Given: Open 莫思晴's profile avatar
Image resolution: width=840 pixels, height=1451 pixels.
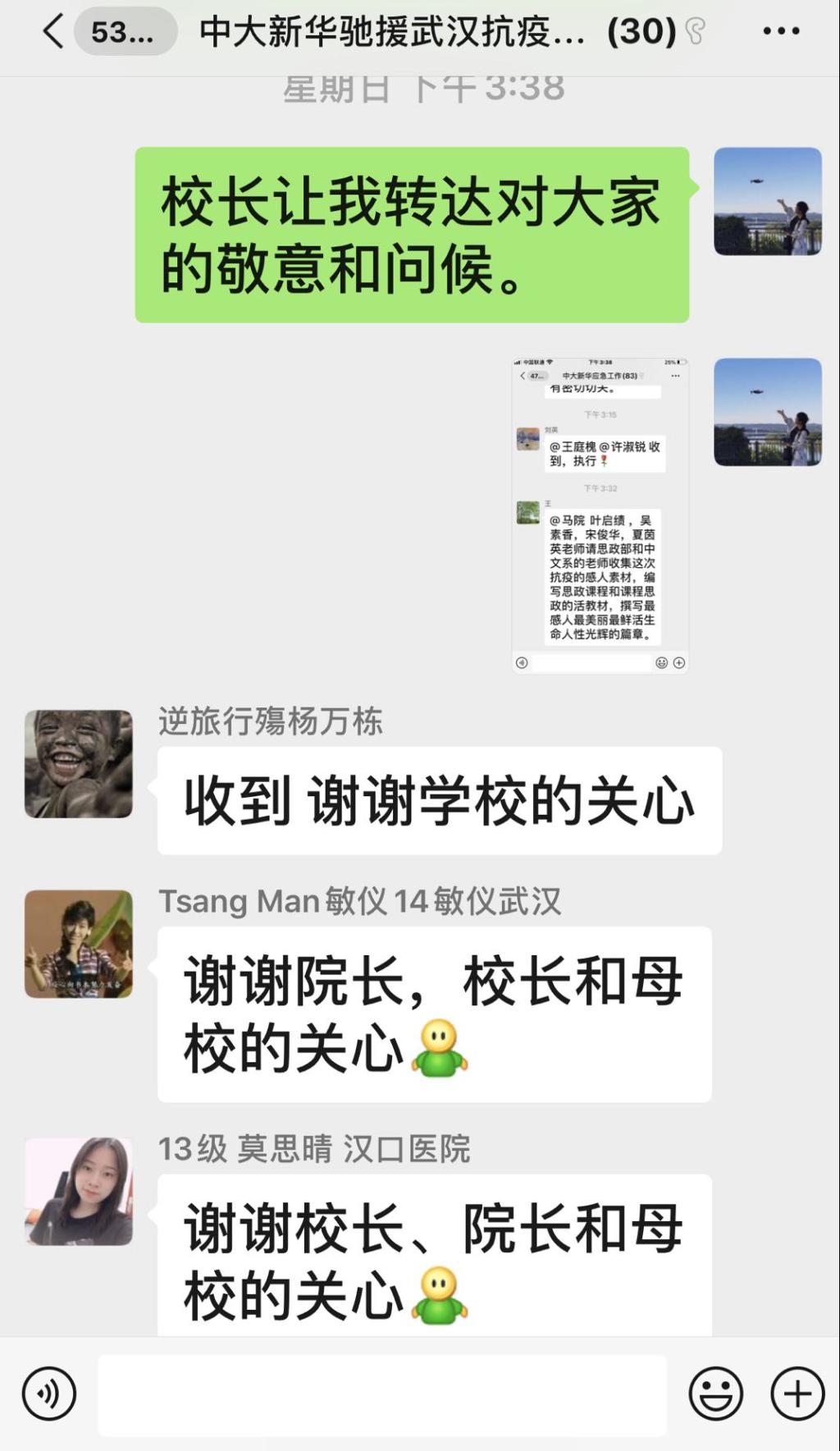Looking at the screenshot, I should pyautogui.click(x=79, y=1191).
